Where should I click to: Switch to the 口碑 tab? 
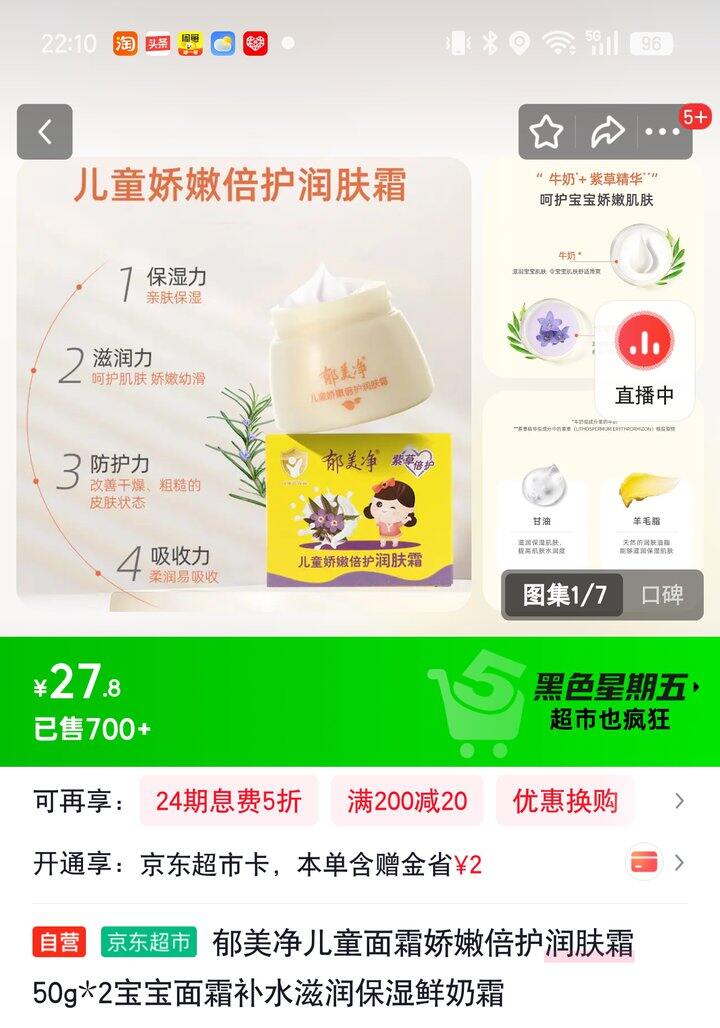coord(662,595)
